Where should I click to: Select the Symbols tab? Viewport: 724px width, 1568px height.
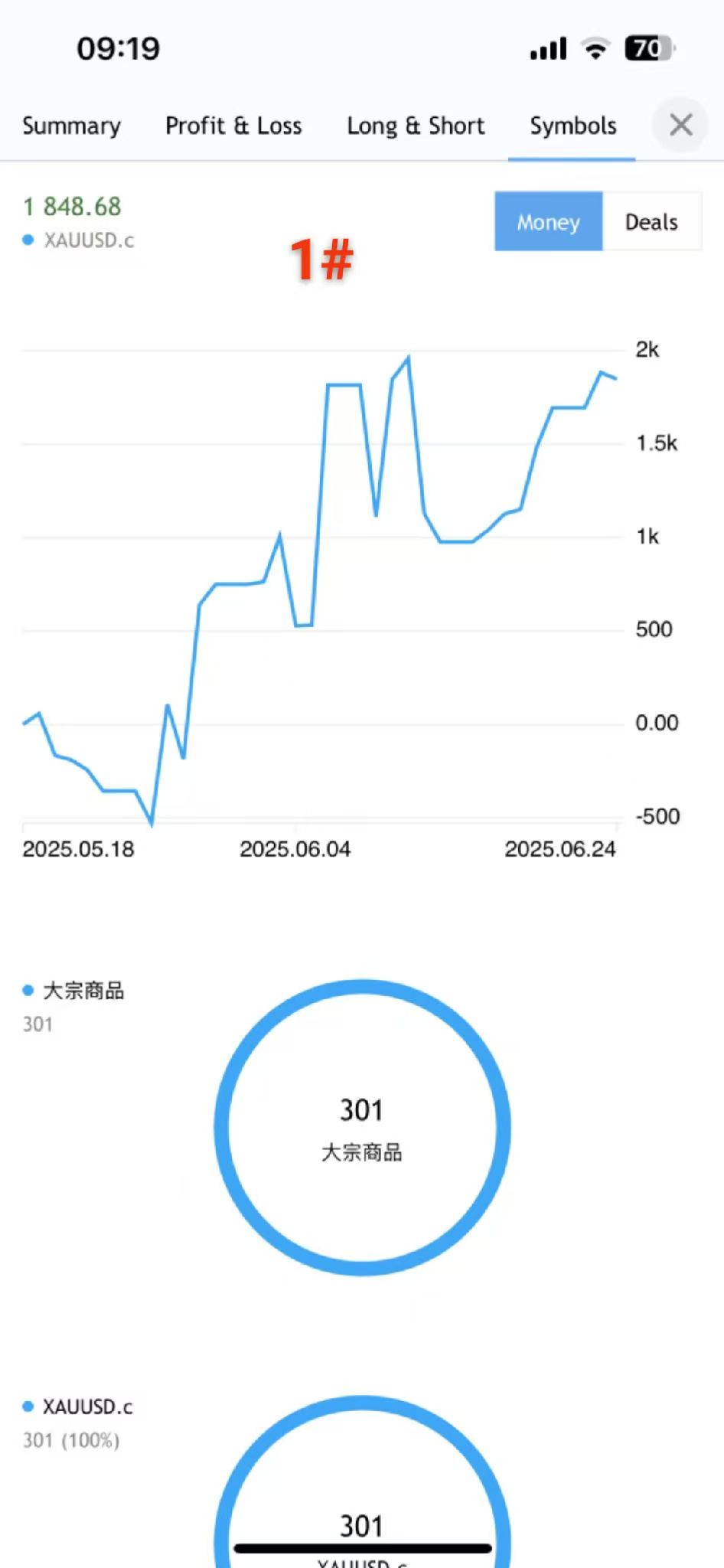click(x=572, y=126)
